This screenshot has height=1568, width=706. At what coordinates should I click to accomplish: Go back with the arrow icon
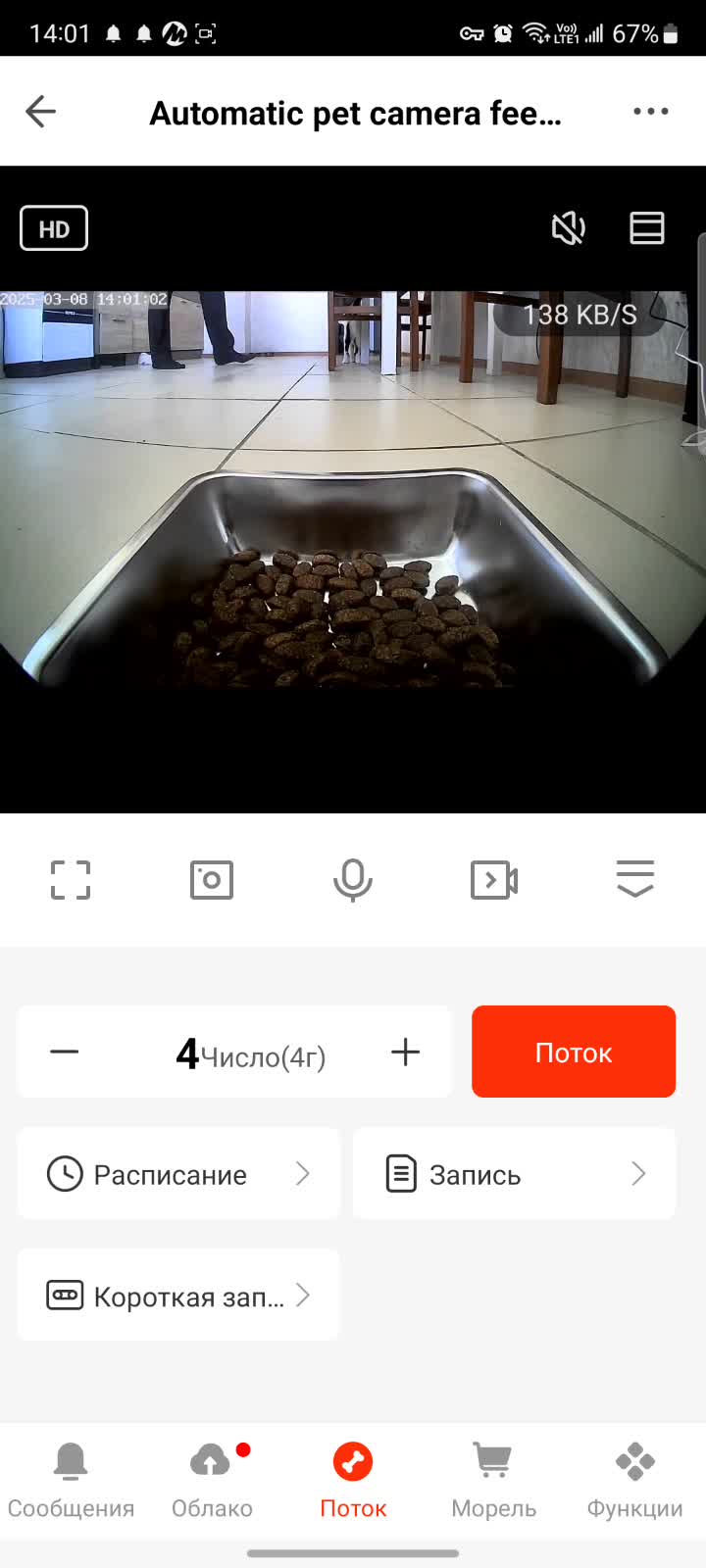coord(40,112)
